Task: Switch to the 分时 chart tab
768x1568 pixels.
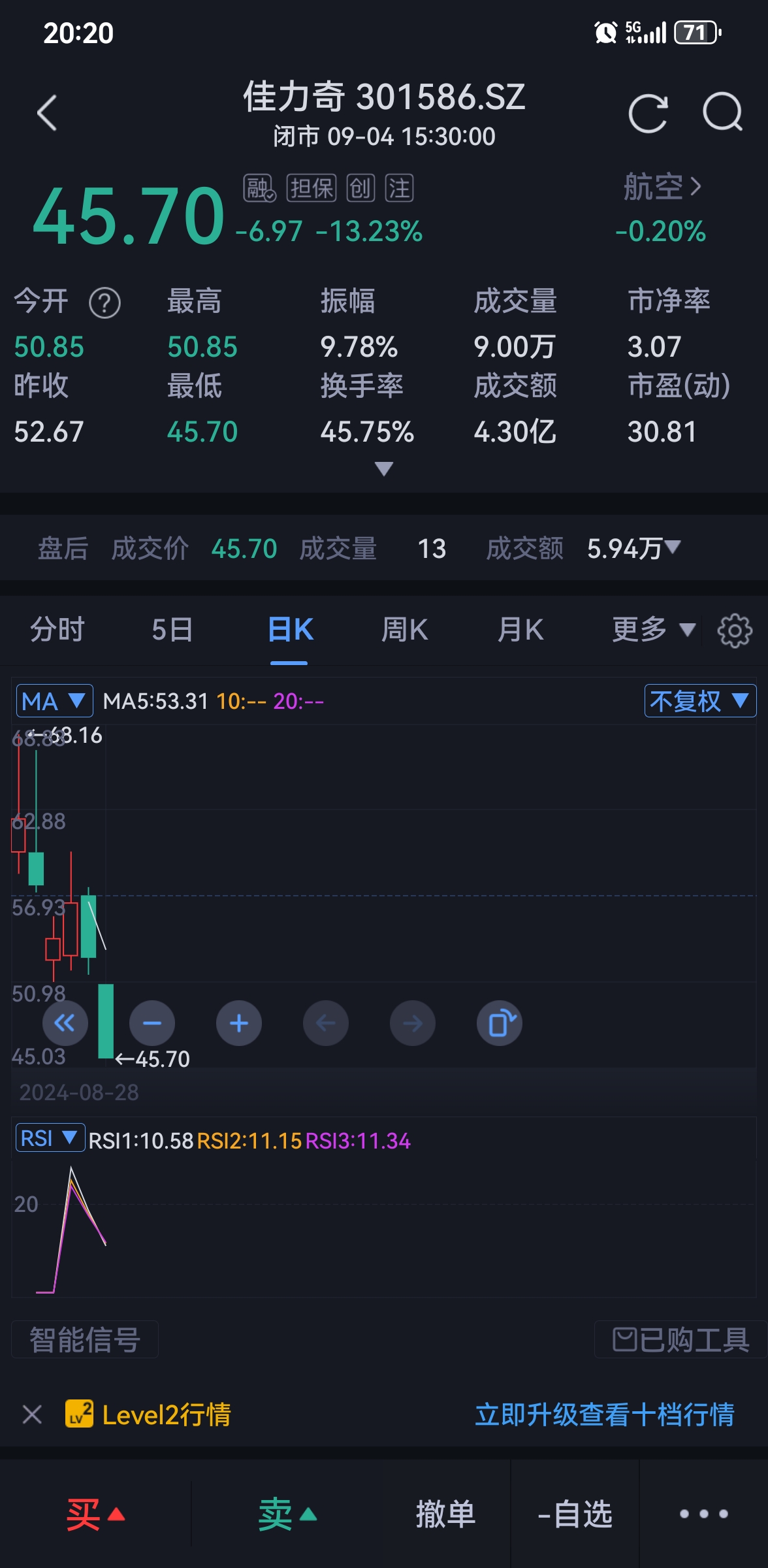Action: tap(57, 630)
